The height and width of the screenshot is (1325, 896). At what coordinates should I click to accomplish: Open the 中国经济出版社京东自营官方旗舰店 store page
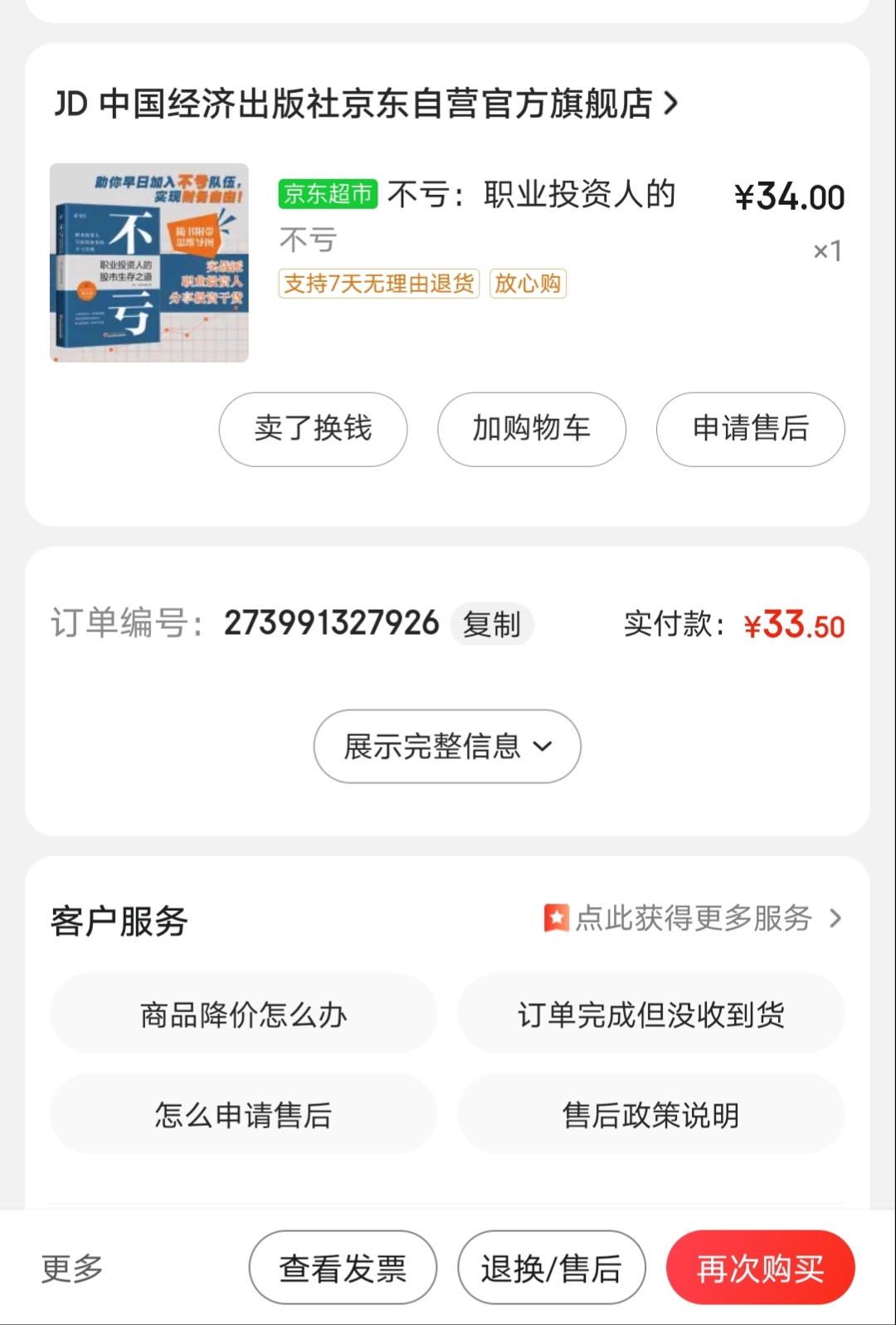[x=365, y=105]
